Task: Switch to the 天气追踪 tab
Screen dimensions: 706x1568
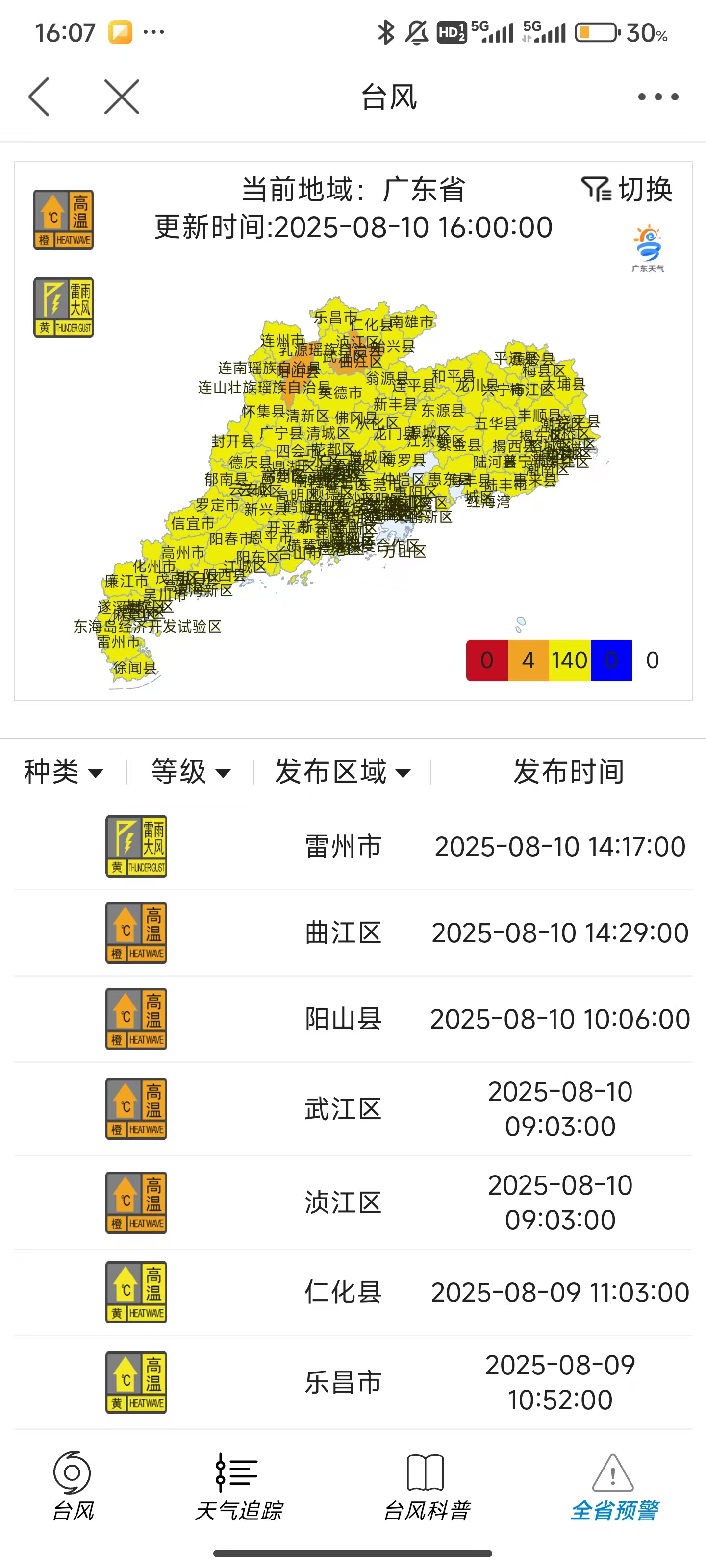Action: [x=238, y=1485]
